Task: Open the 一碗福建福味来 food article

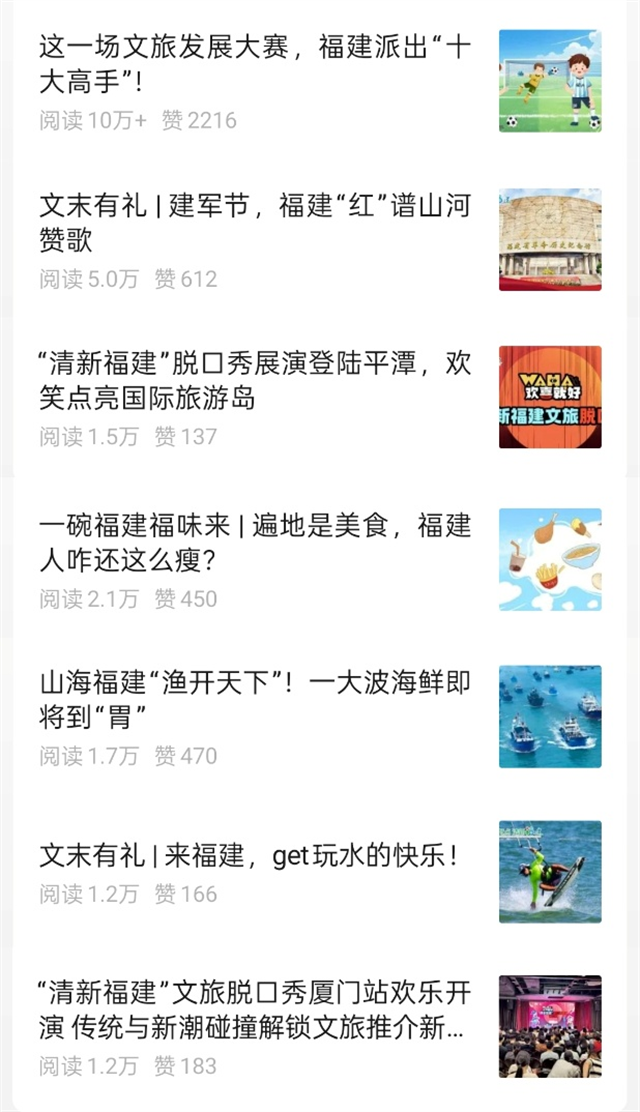Action: 255,542
